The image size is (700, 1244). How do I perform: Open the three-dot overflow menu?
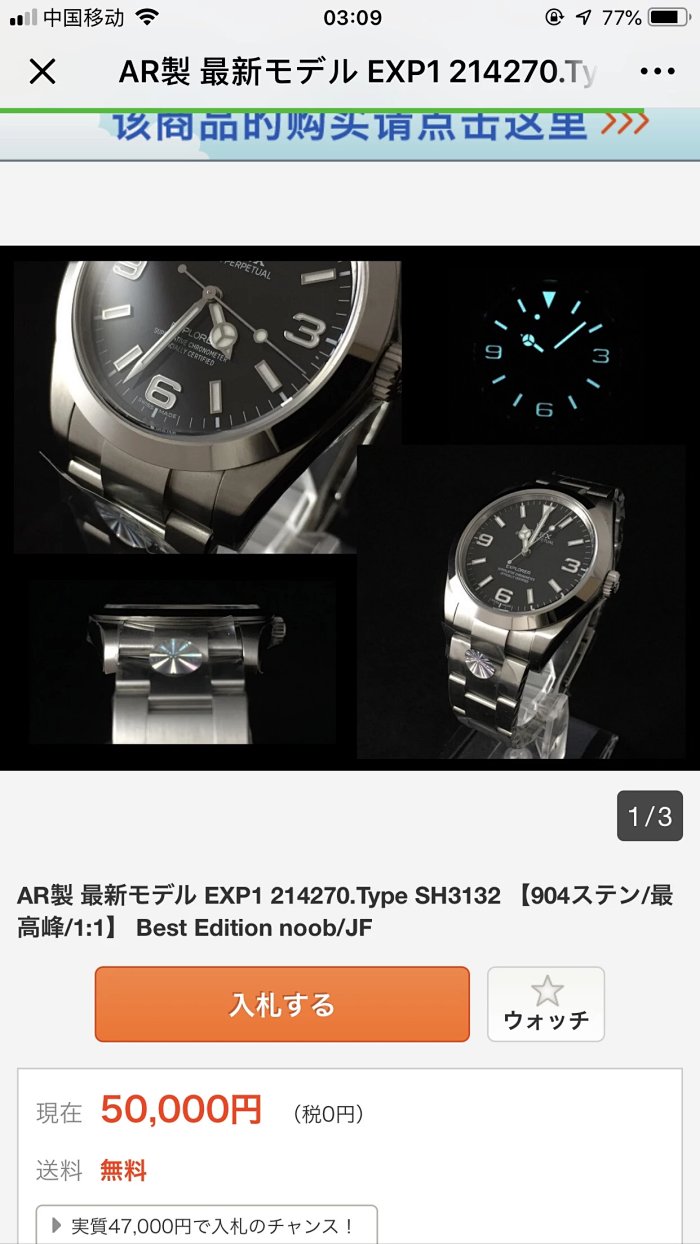[657, 71]
